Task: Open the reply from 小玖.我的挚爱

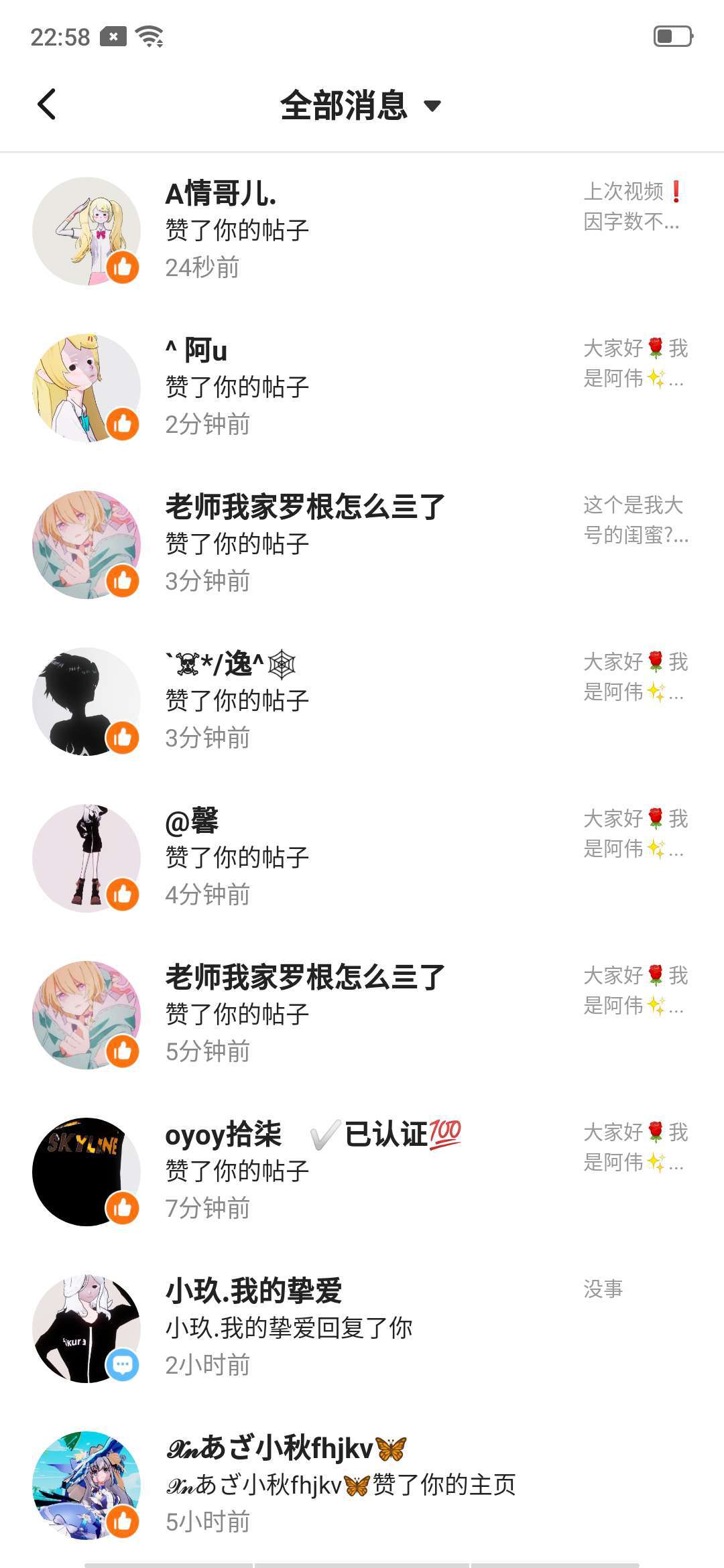Action: point(362,1329)
